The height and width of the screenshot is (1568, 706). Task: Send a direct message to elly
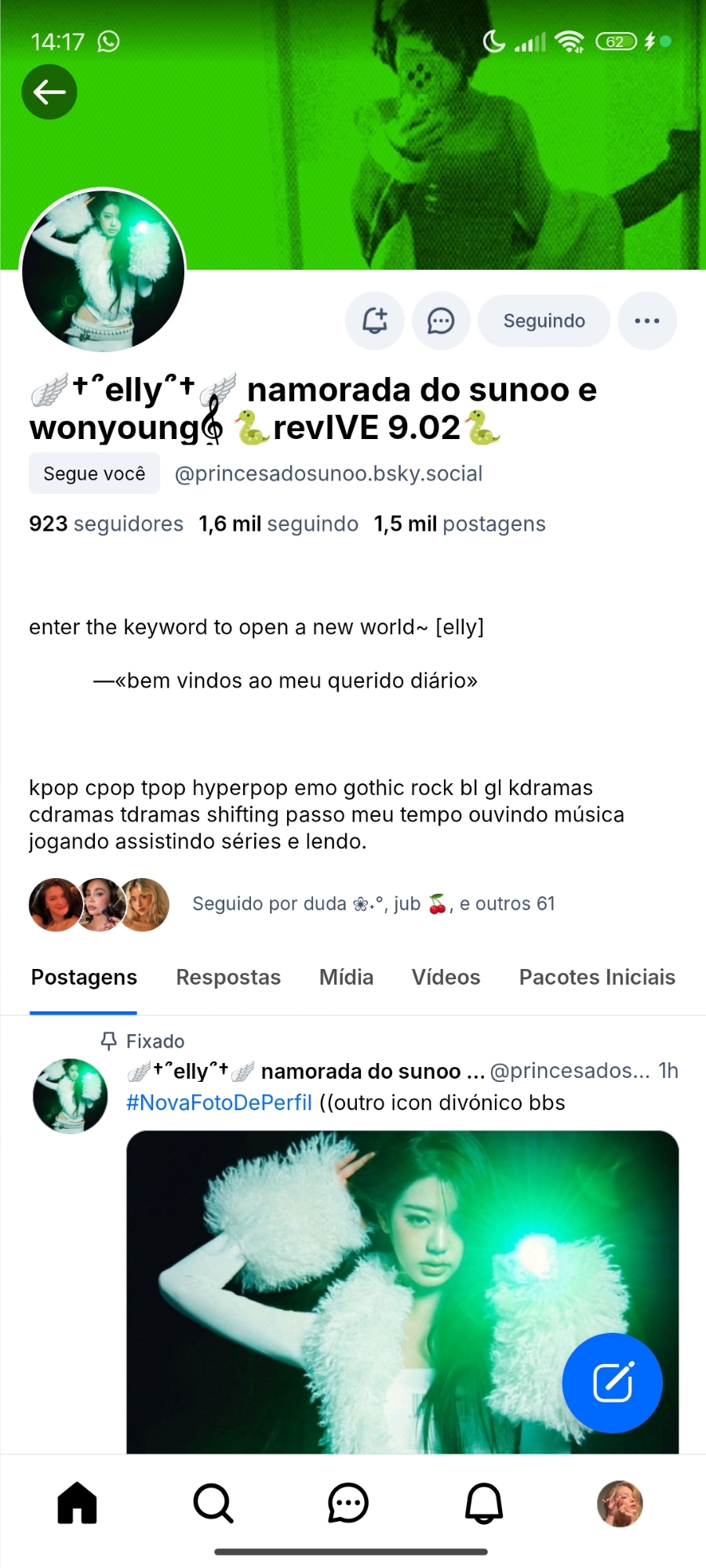441,321
